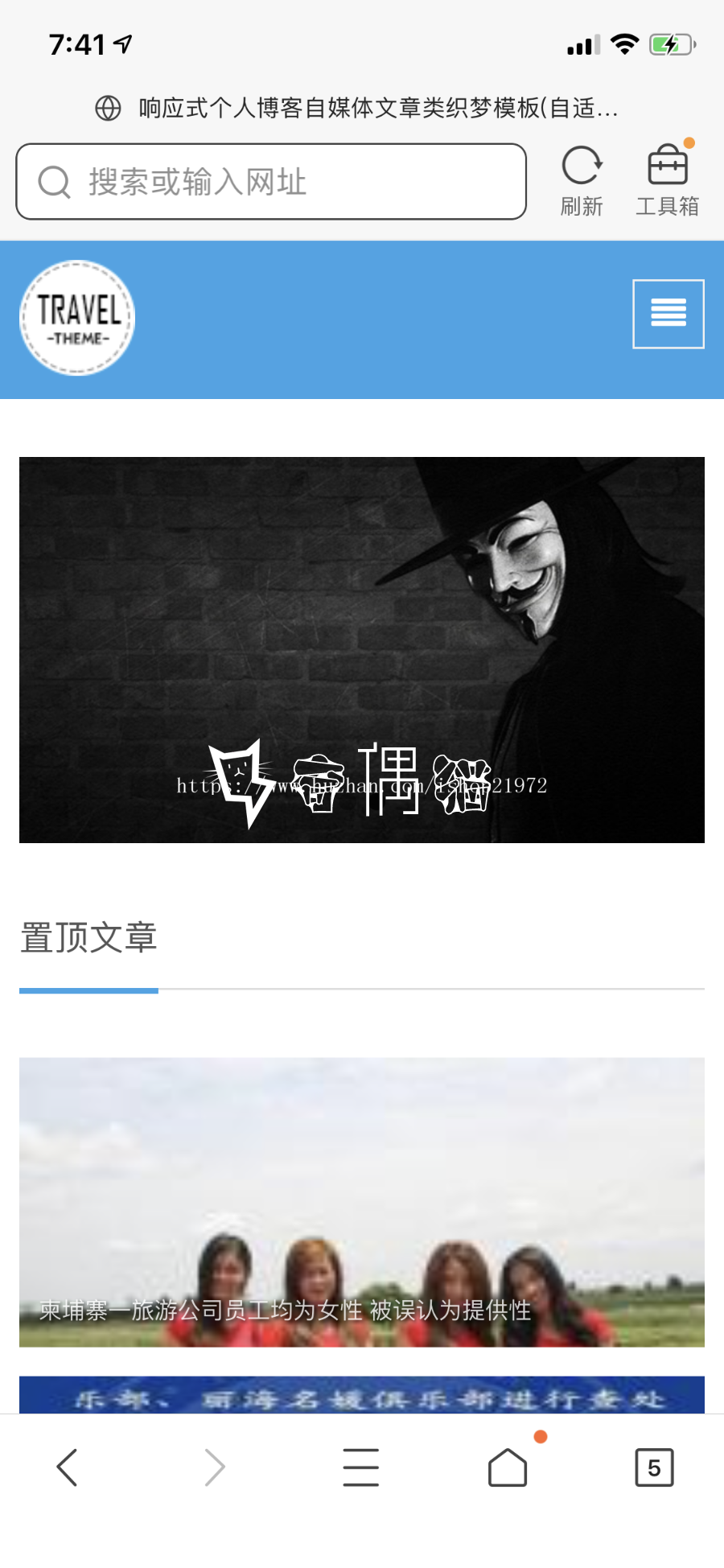Open the site's hamburger menu
Screen dimensions: 724x1568
click(668, 314)
